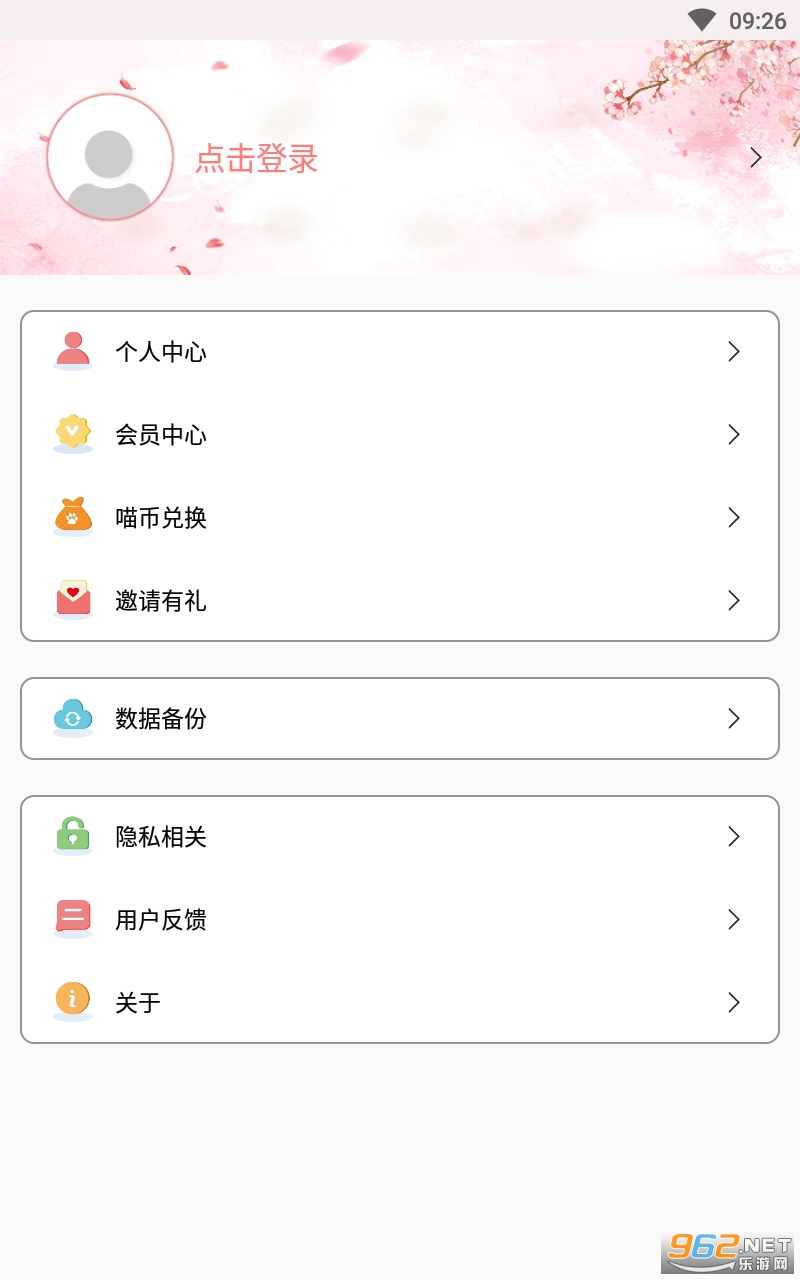Select the 邀请有礼 invite row
This screenshot has height=1280, width=800.
pyautogui.click(x=400, y=601)
